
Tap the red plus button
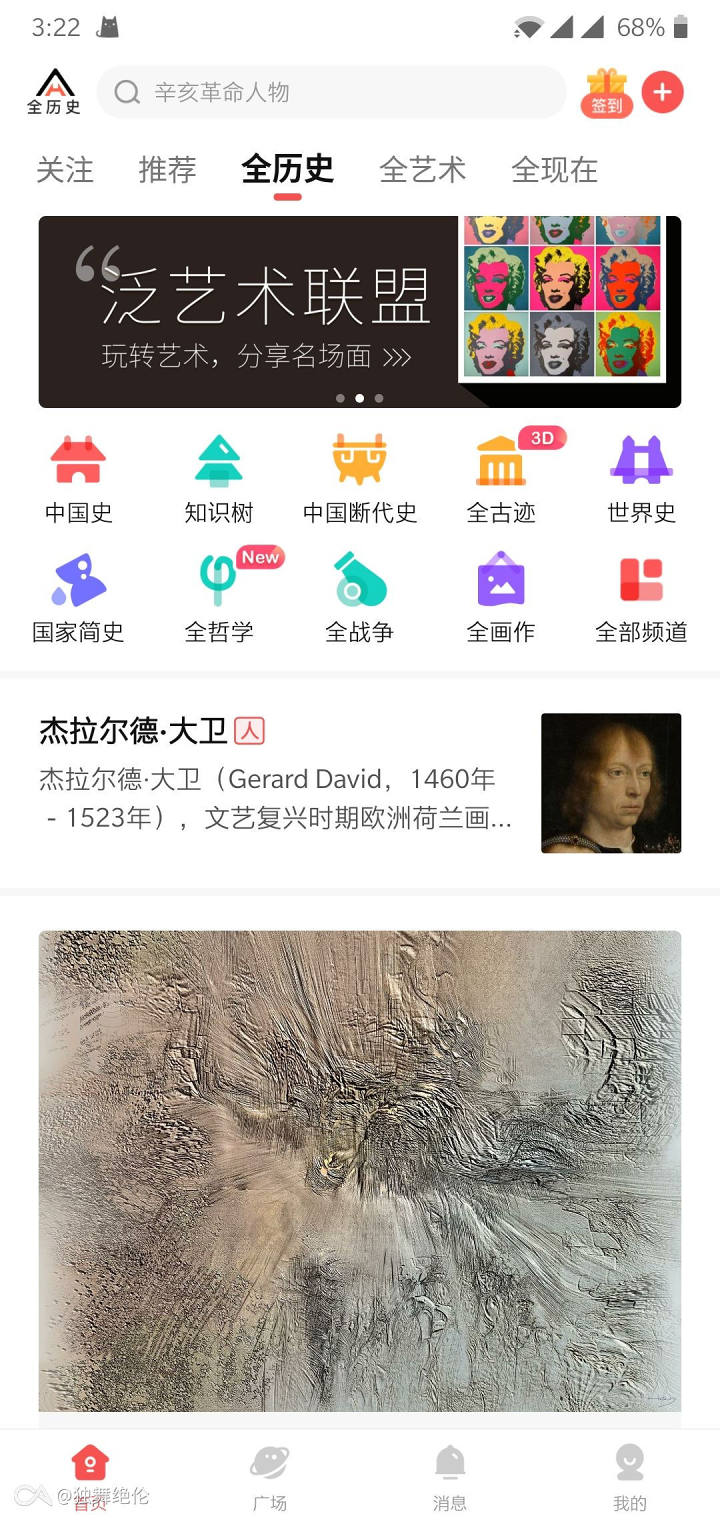pyautogui.click(x=662, y=92)
